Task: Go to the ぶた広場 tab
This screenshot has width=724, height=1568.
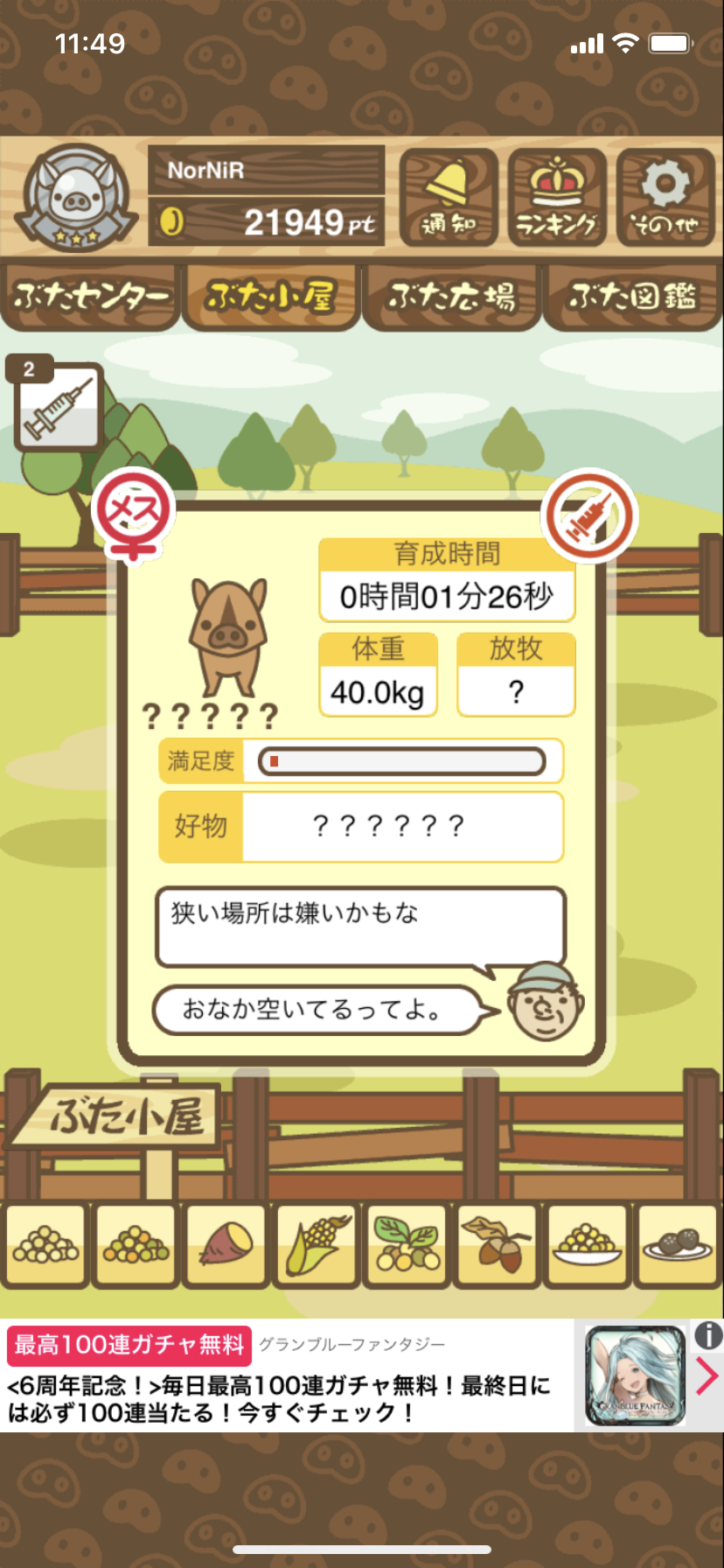Action: pos(452,297)
